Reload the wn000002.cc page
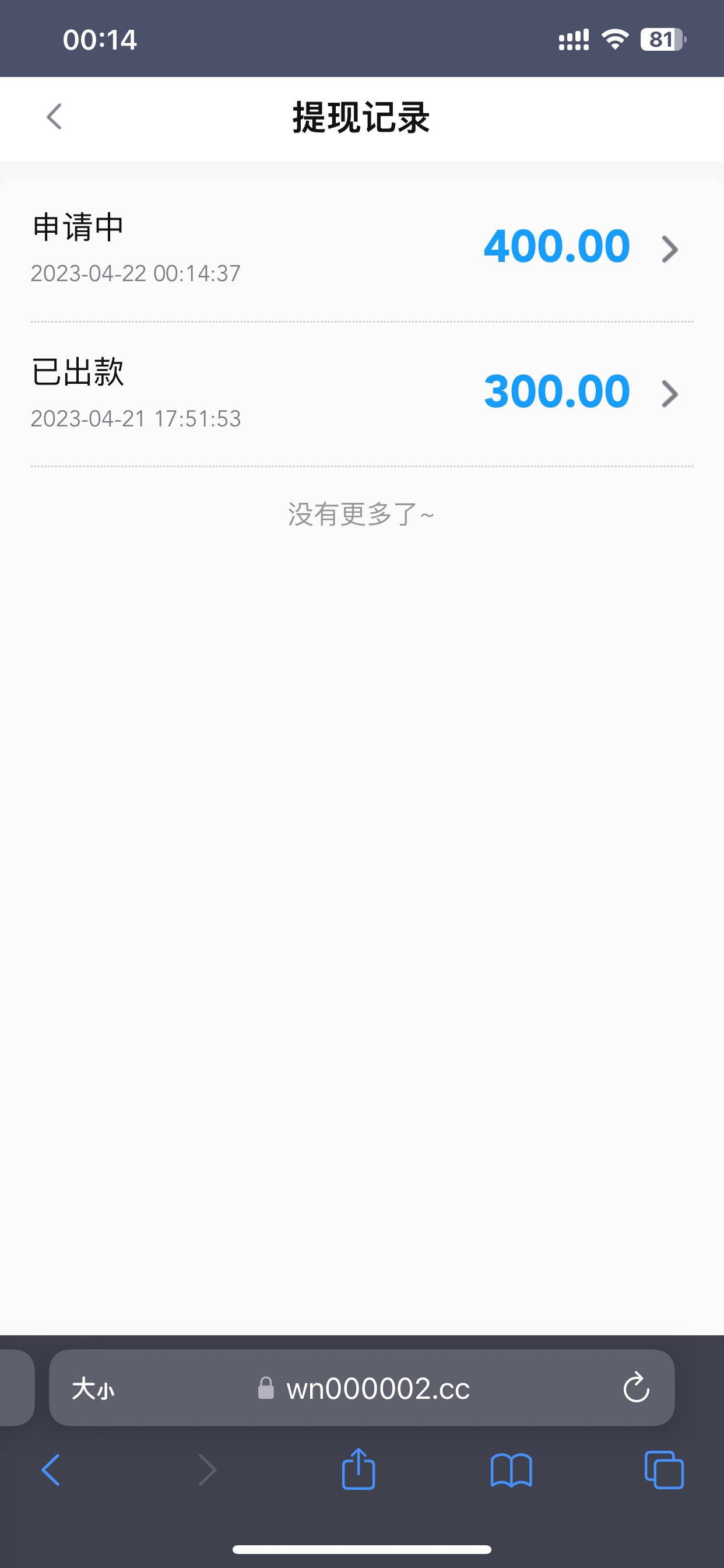The height and width of the screenshot is (1568, 724). (636, 1388)
